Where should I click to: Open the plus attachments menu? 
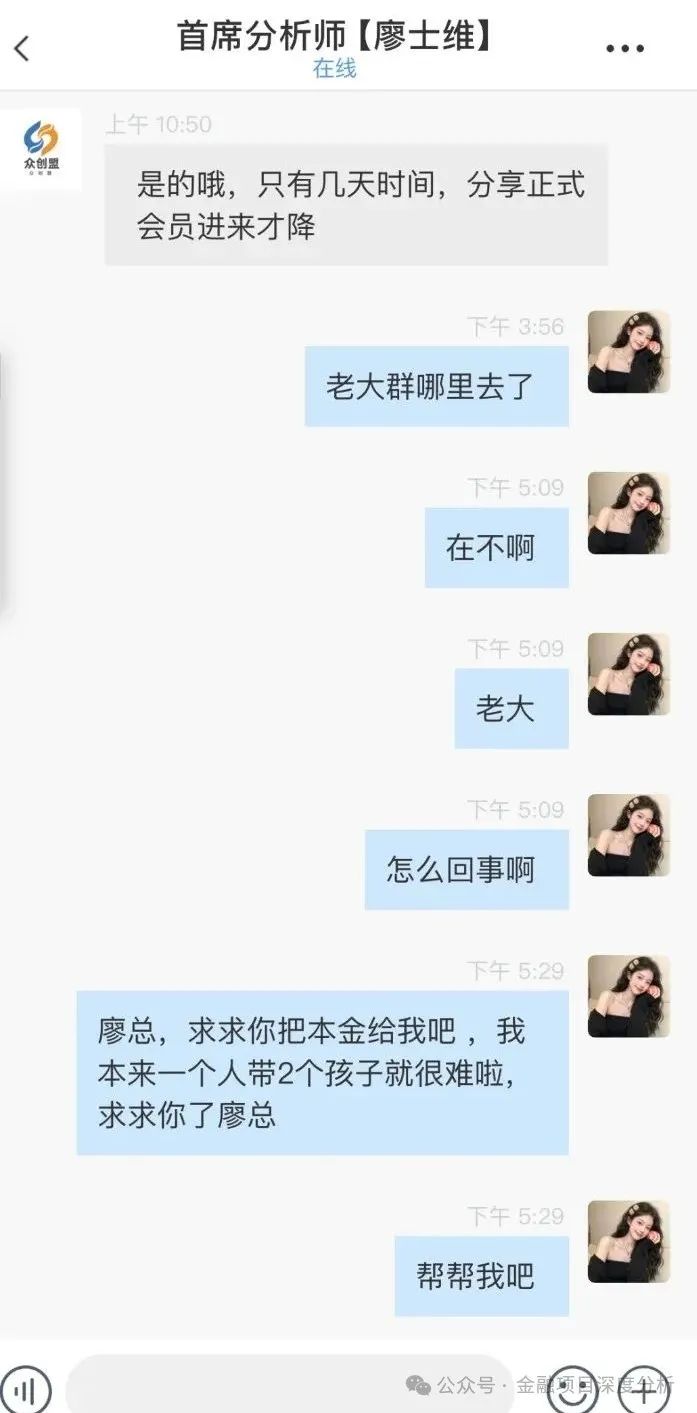tap(645, 1390)
